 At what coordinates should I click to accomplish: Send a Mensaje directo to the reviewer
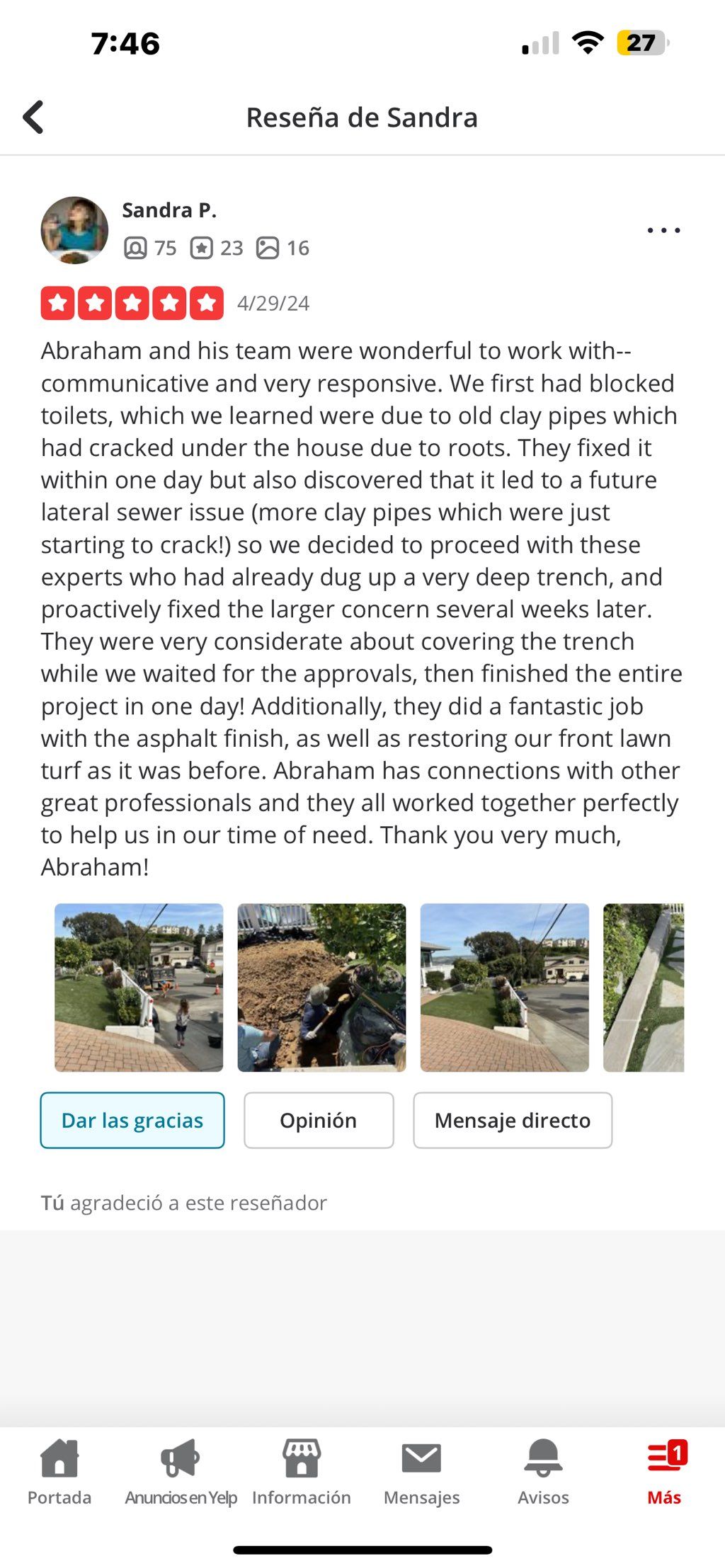[x=513, y=1120]
